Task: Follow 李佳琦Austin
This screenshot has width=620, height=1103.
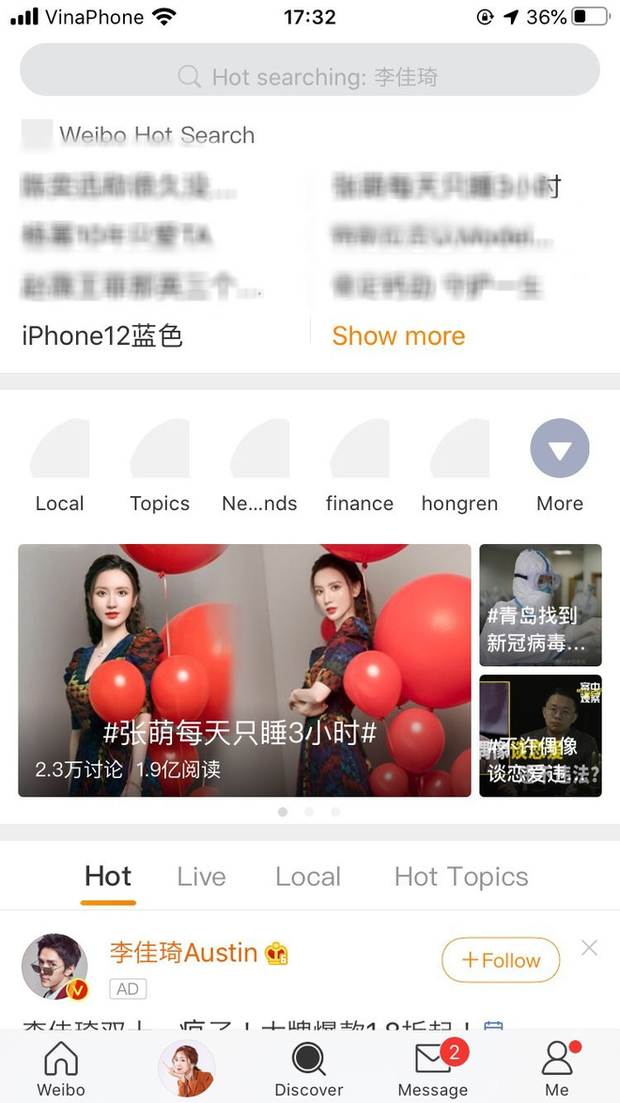Action: pyautogui.click(x=500, y=960)
